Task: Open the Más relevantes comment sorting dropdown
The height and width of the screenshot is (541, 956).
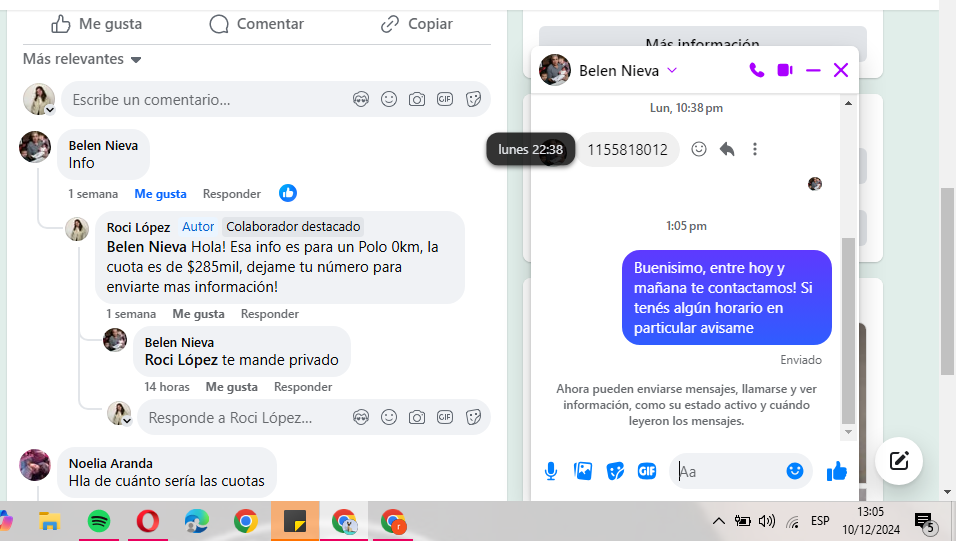Action: 82,59
